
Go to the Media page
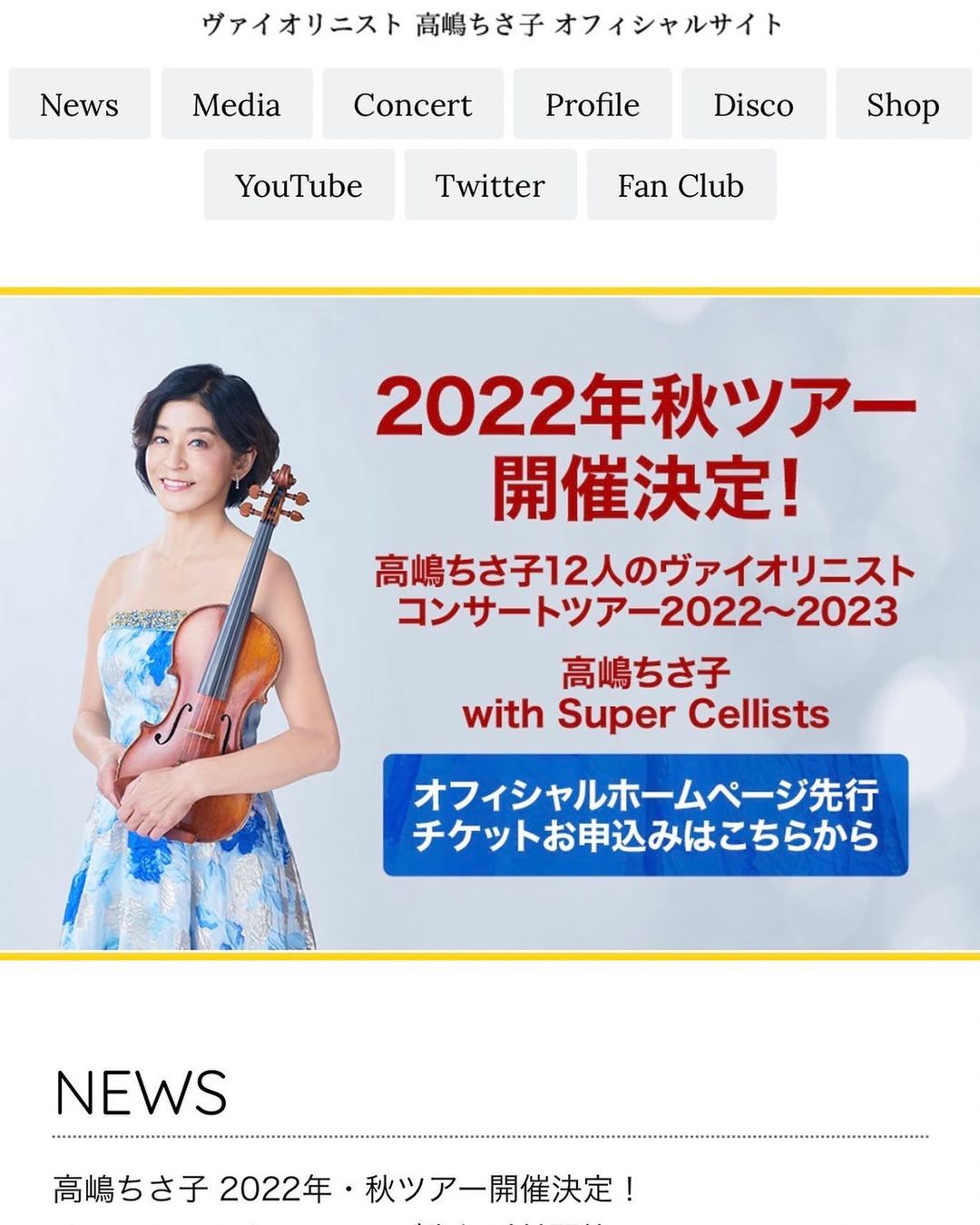point(236,104)
